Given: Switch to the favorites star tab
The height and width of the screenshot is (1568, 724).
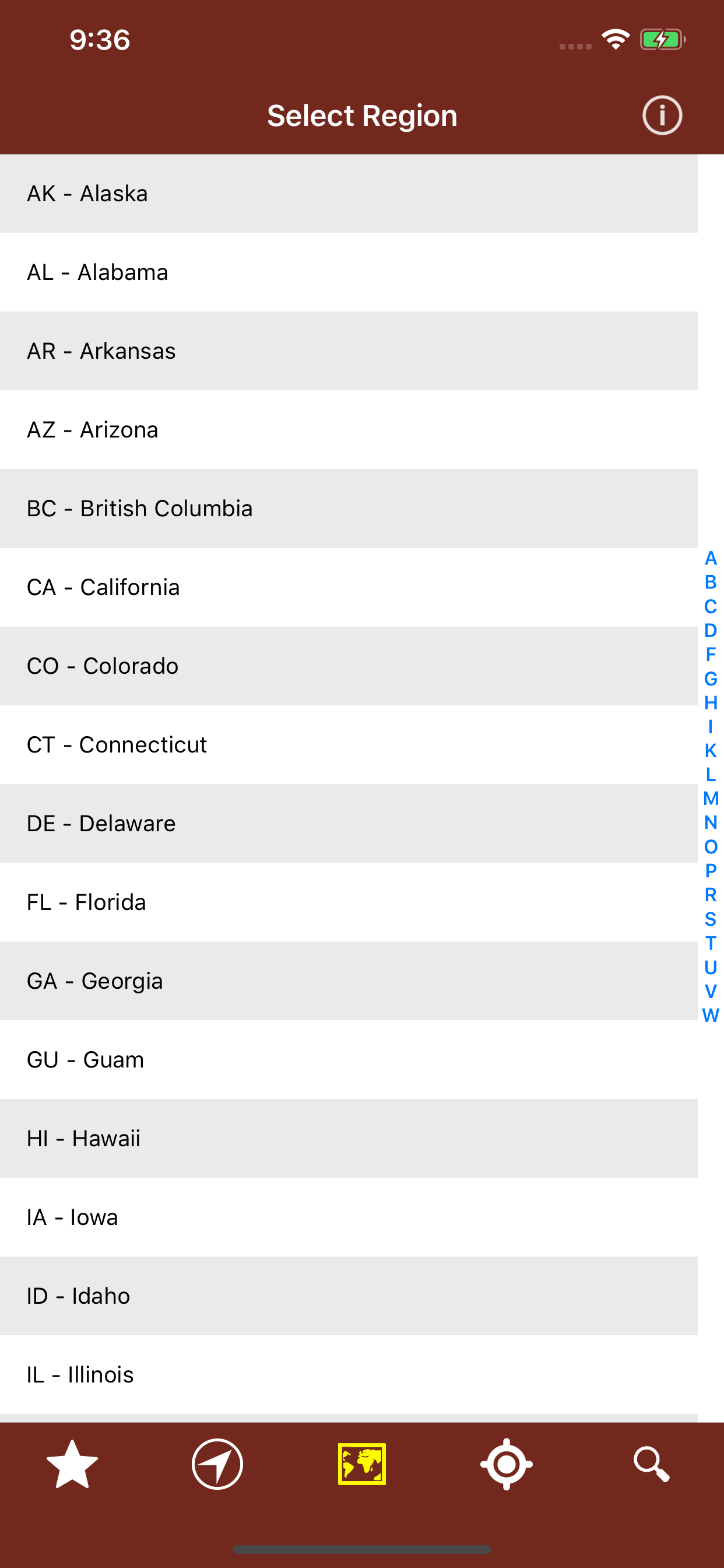Looking at the screenshot, I should point(72,1464).
